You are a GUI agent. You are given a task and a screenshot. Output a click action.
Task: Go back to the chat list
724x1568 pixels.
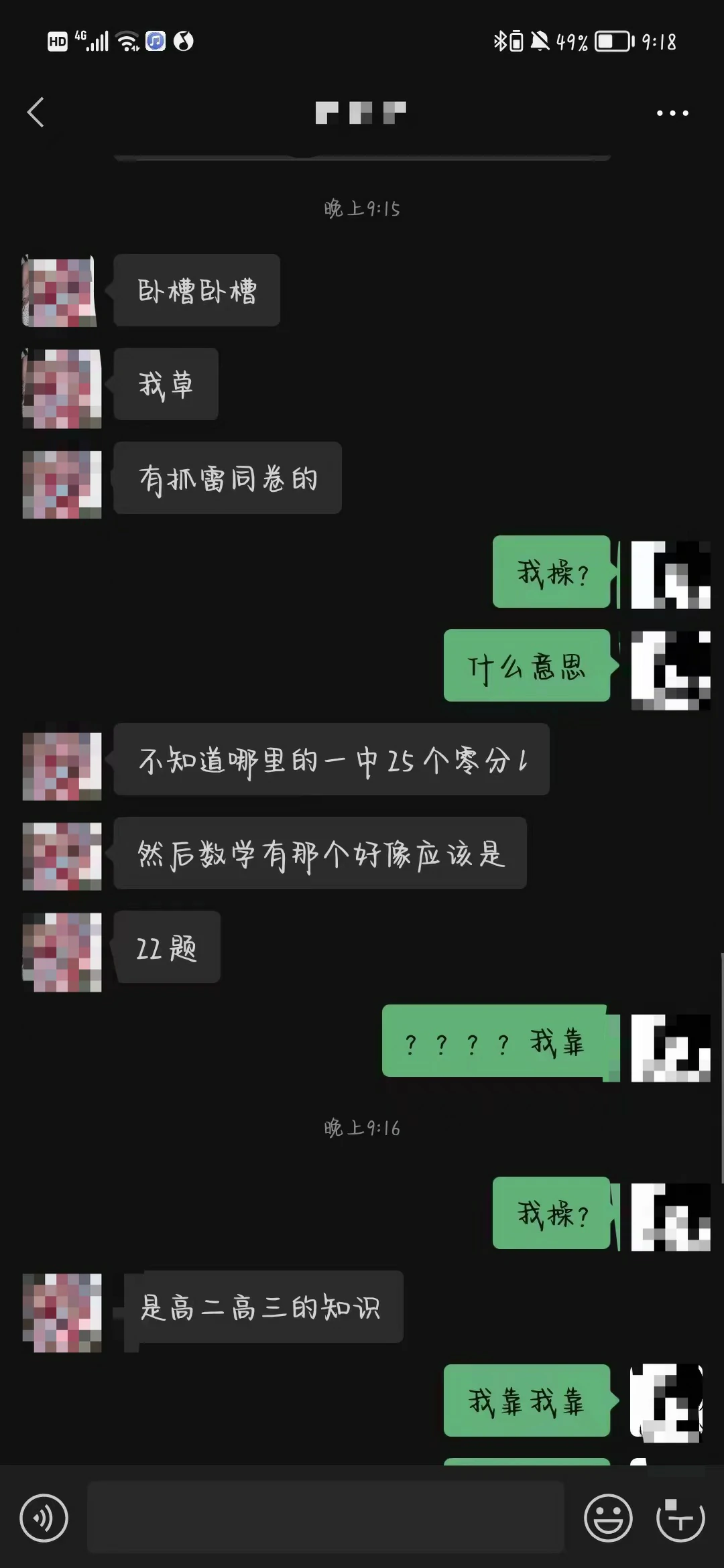click(x=36, y=112)
